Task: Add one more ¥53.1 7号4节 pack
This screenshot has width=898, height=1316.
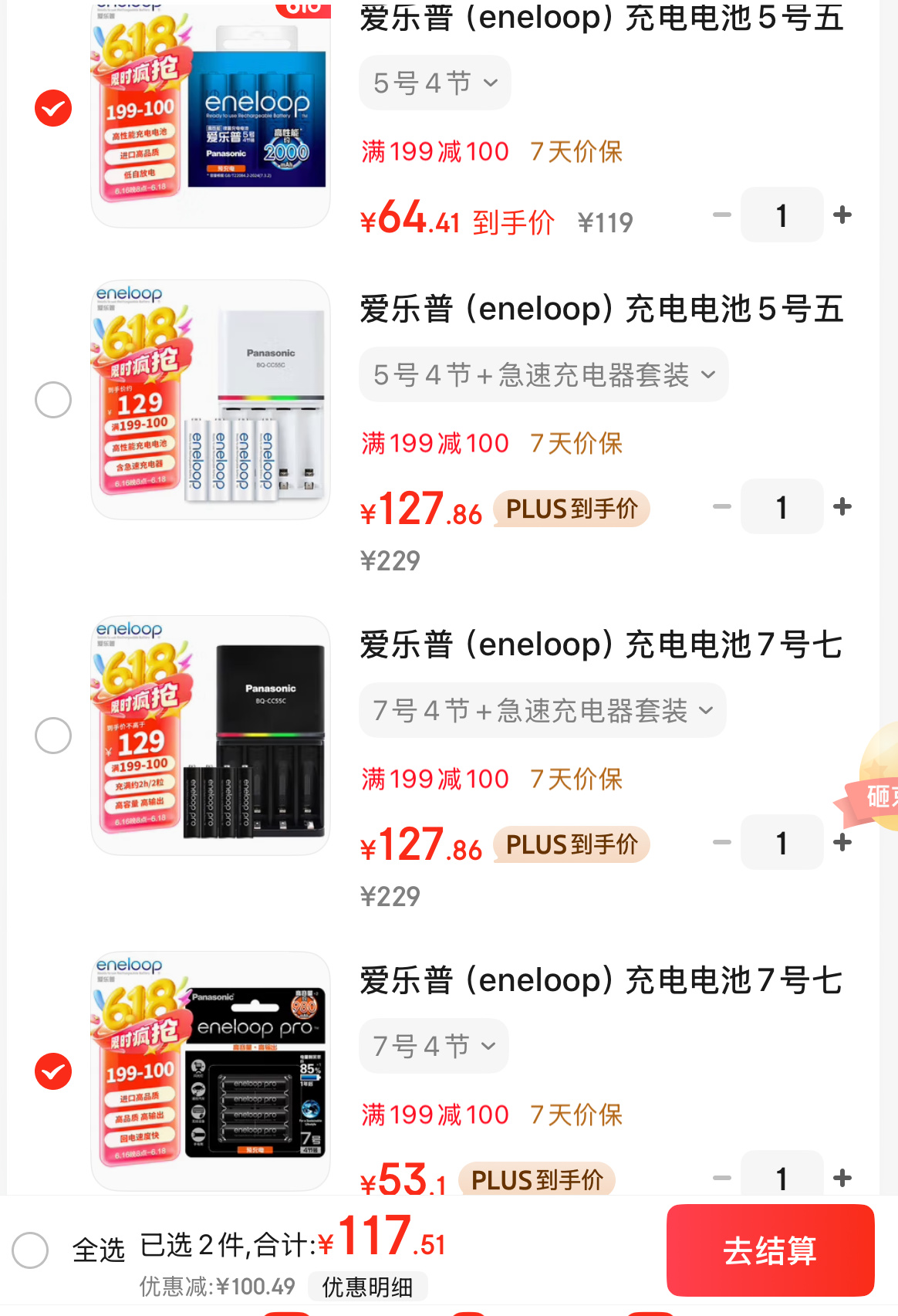Action: click(842, 1178)
